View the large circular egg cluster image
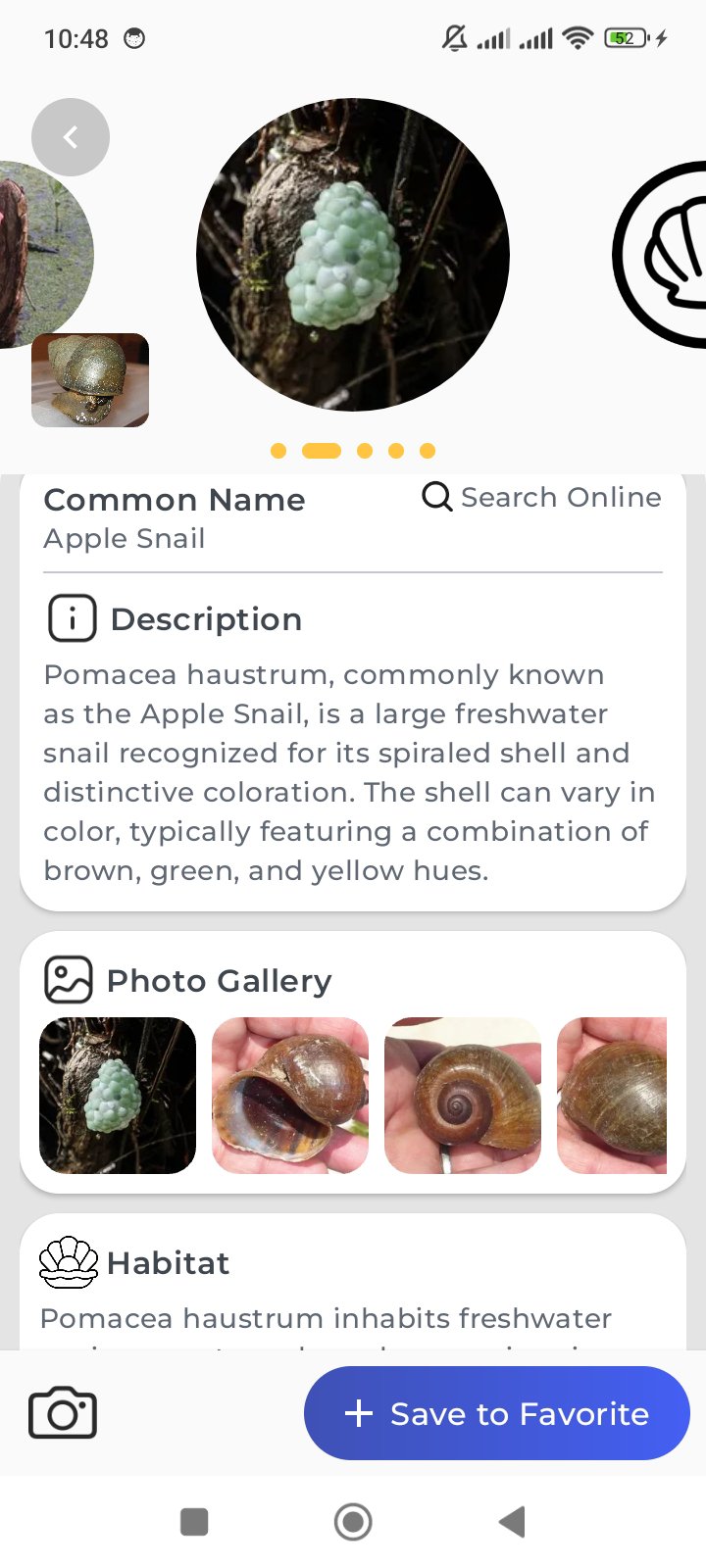The image size is (706, 1568). 353,255
